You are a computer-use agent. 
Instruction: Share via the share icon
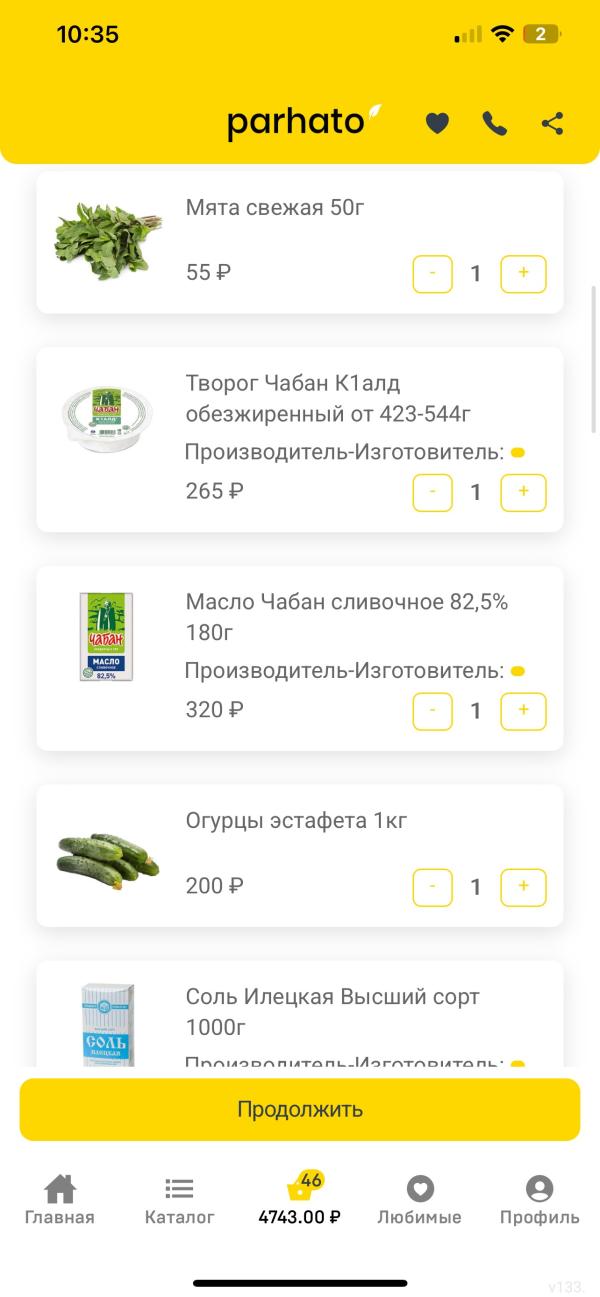552,123
